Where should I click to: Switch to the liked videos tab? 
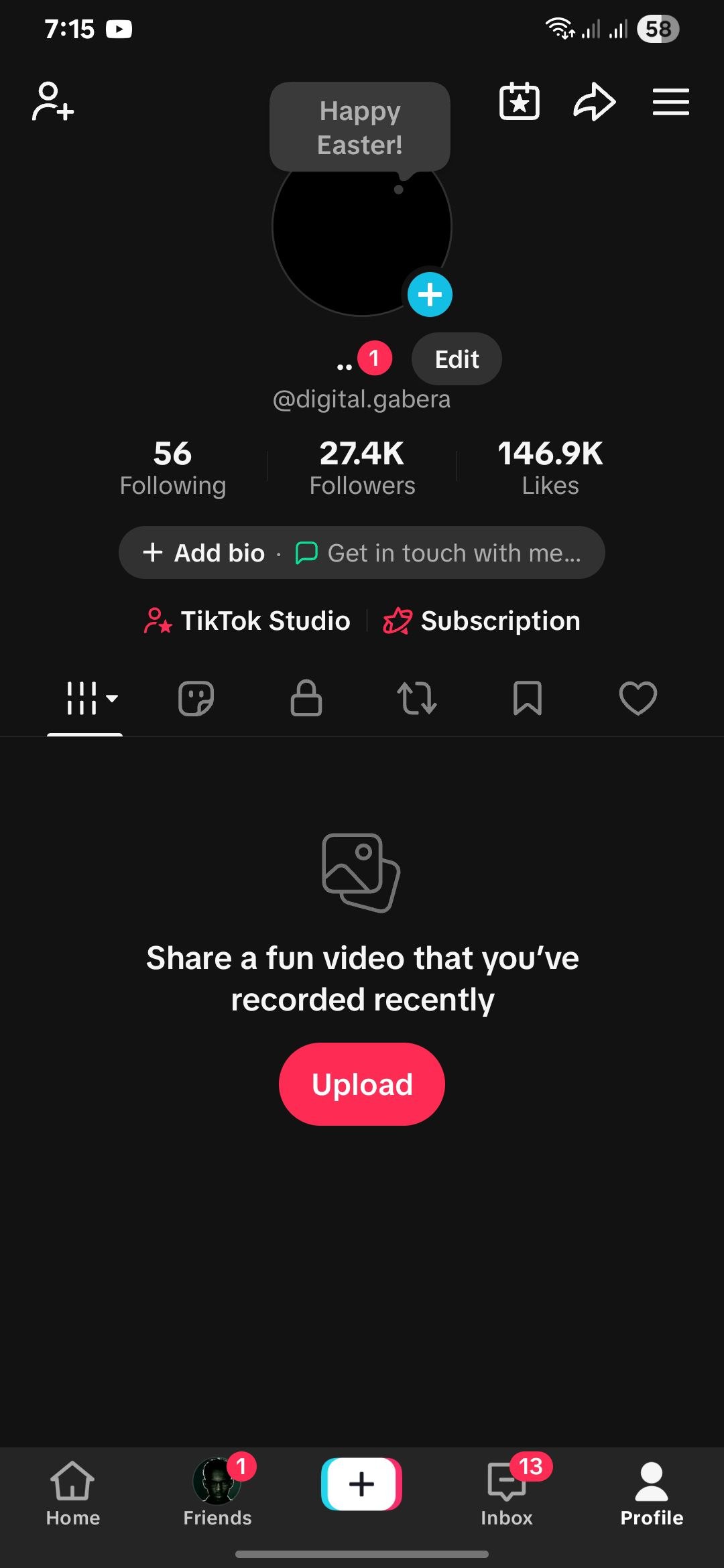638,698
